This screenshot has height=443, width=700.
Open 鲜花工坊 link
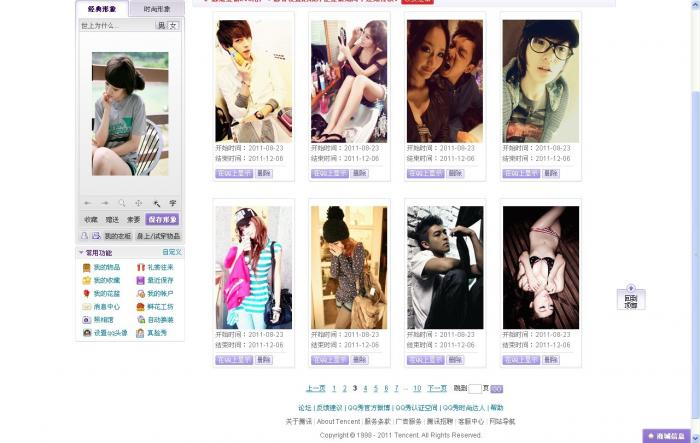pyautogui.click(x=159, y=306)
